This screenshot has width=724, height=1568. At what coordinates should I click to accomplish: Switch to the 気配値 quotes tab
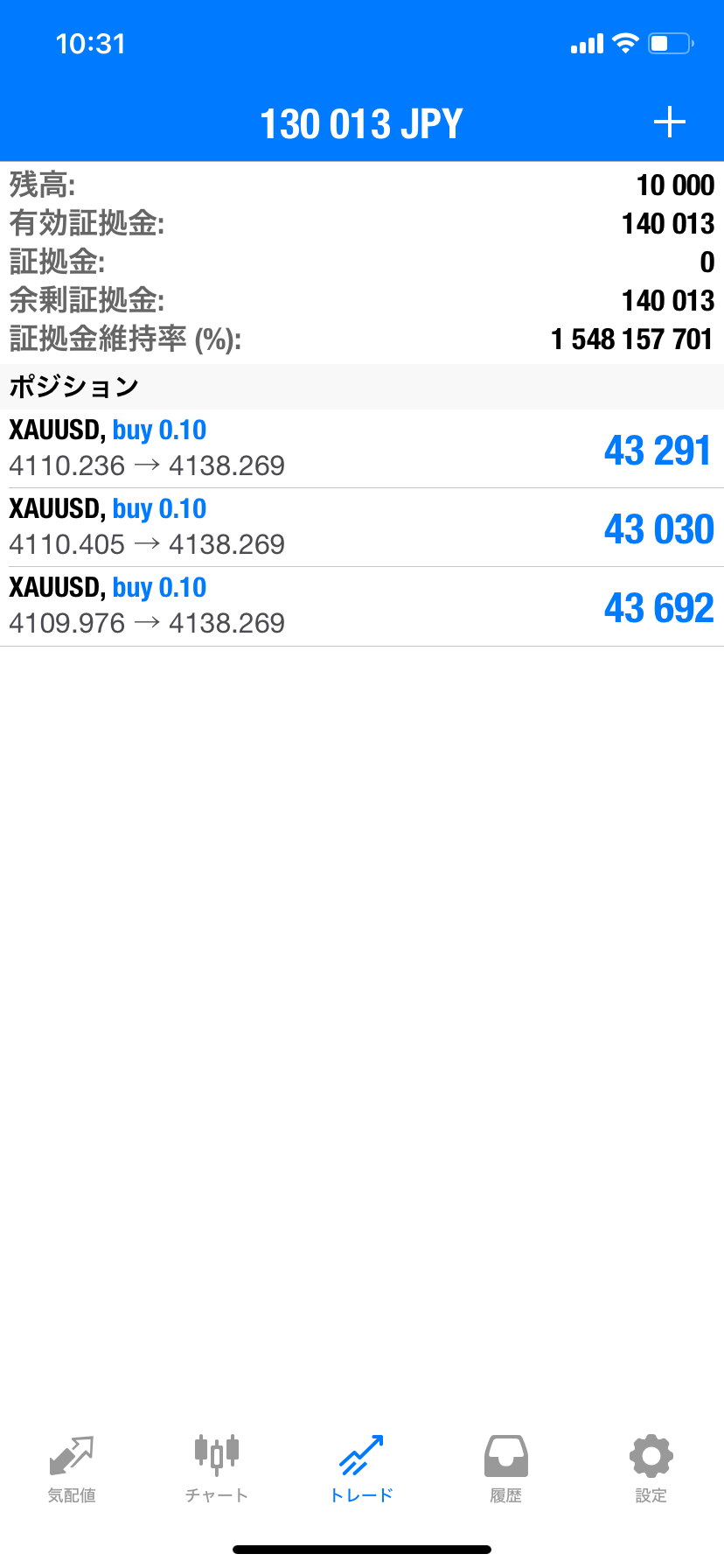tap(72, 1468)
